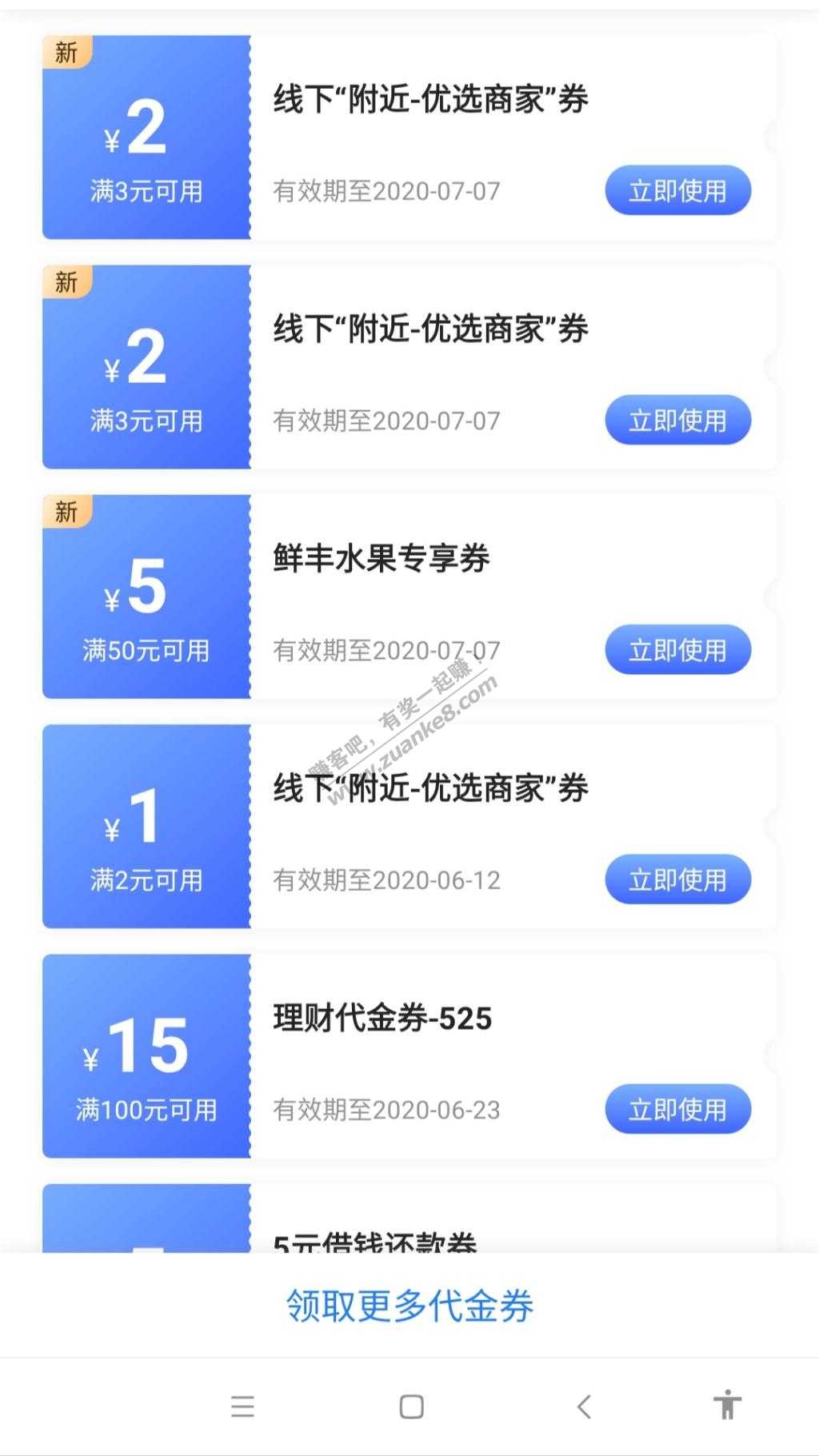Use the 鲜丰水果专享券 coupon now
Viewport: 819px width, 1456px height.
[x=677, y=649]
